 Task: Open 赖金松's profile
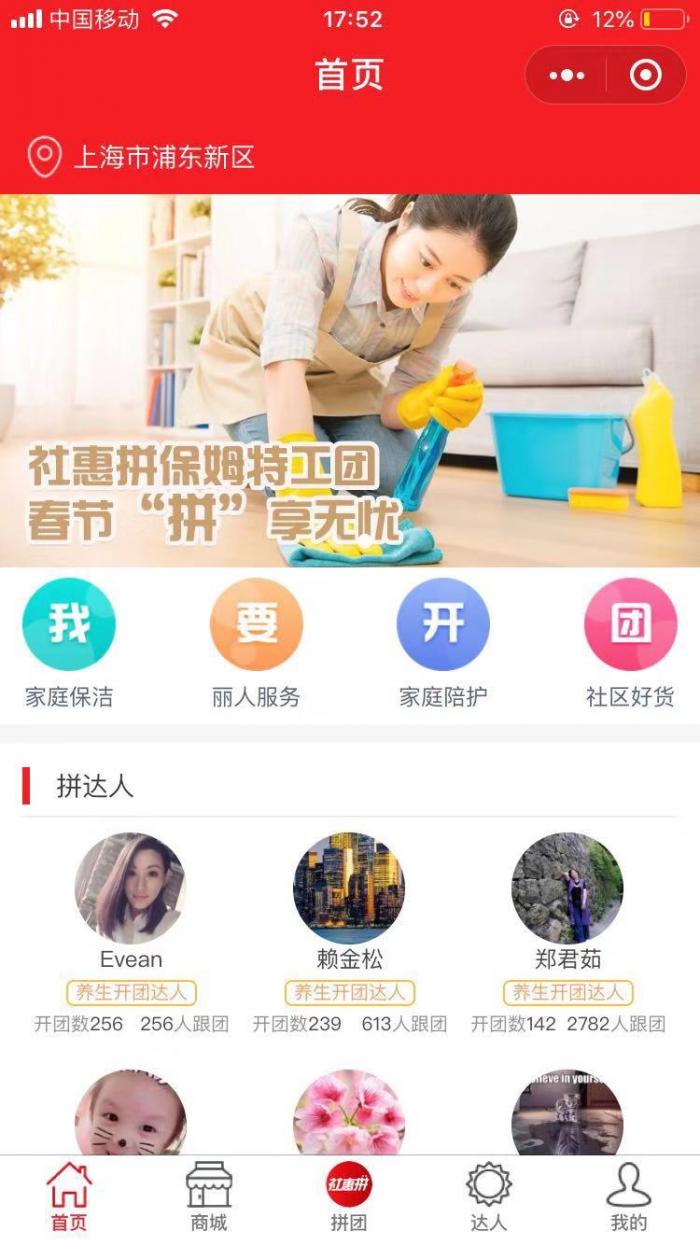tap(349, 888)
